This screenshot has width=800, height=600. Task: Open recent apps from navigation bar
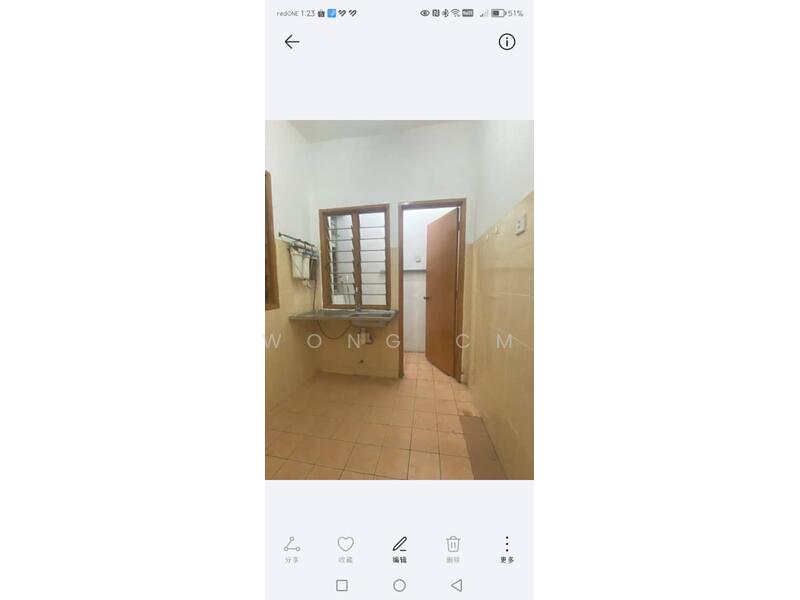pyautogui.click(x=342, y=585)
